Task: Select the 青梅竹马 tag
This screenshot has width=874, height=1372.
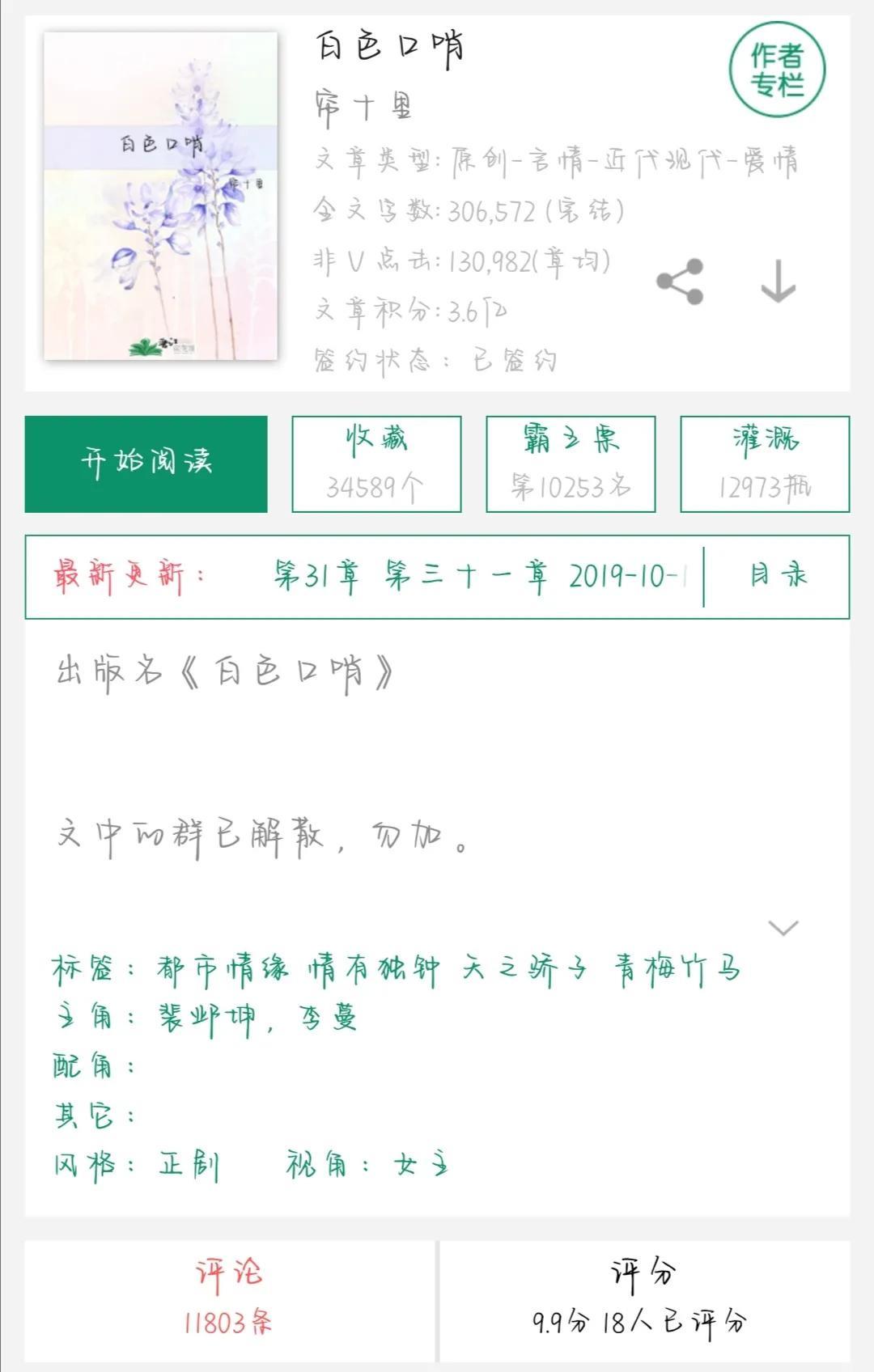Action: click(x=677, y=969)
